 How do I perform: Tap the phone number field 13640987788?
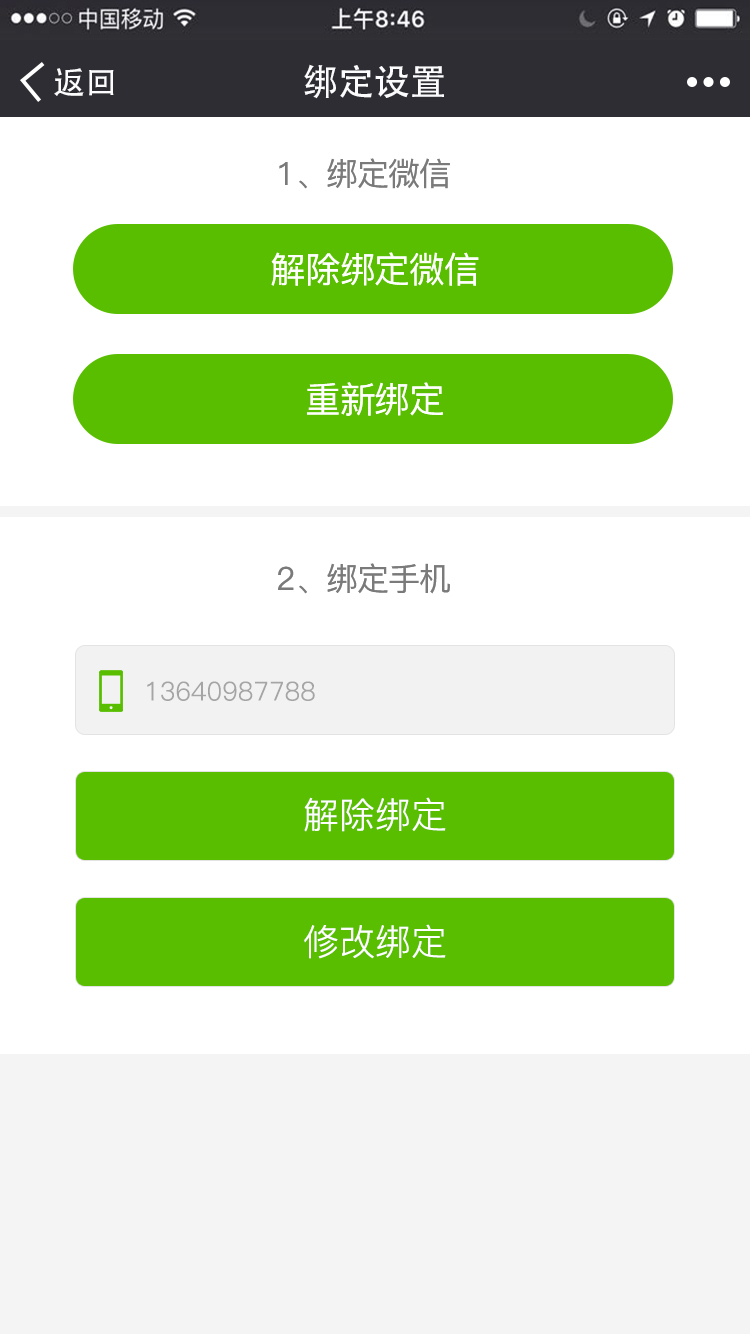pyautogui.click(x=375, y=690)
